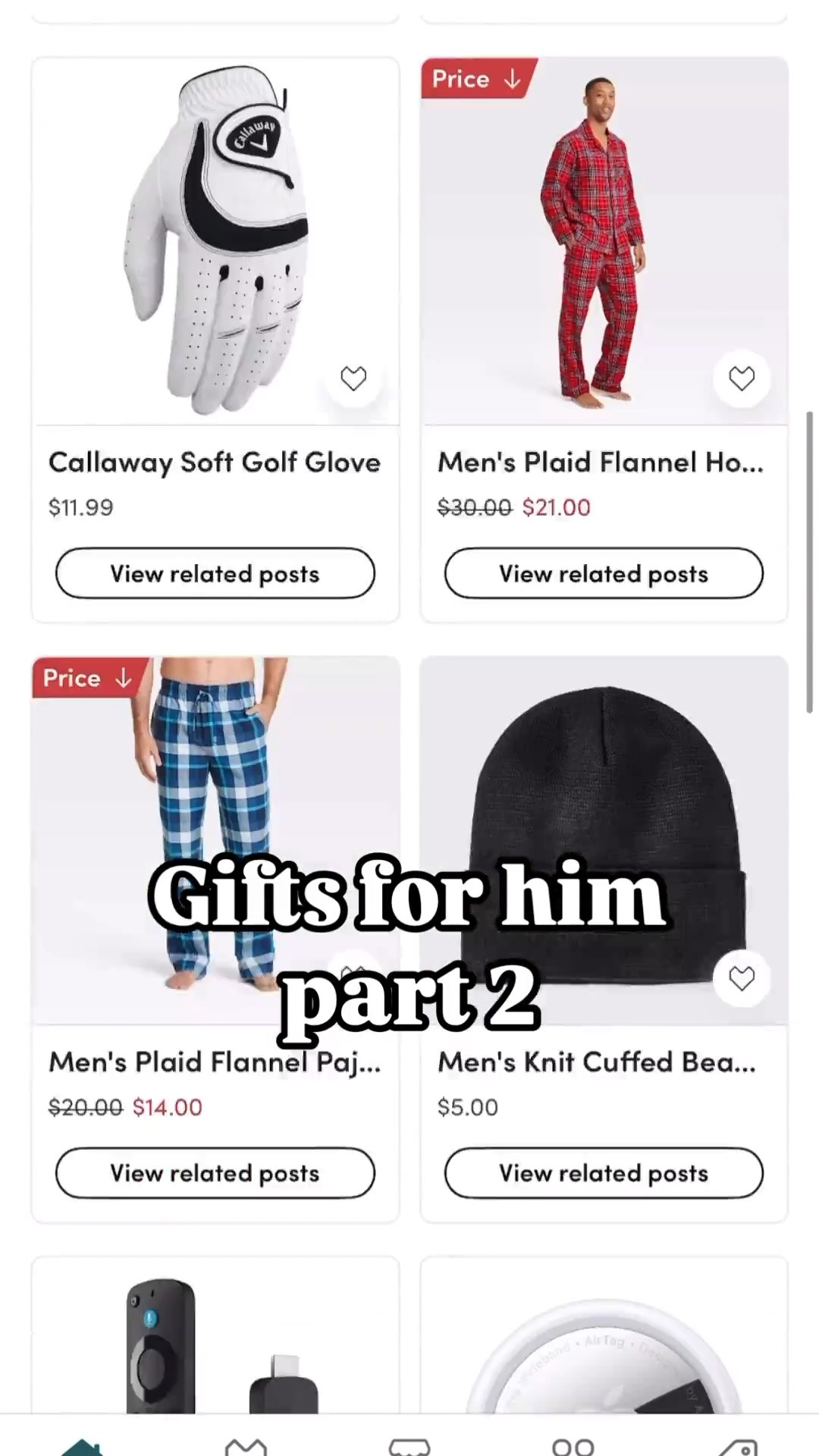This screenshot has height=1456, width=819.
Task: Open the AirTag product card
Action: 603,1357
